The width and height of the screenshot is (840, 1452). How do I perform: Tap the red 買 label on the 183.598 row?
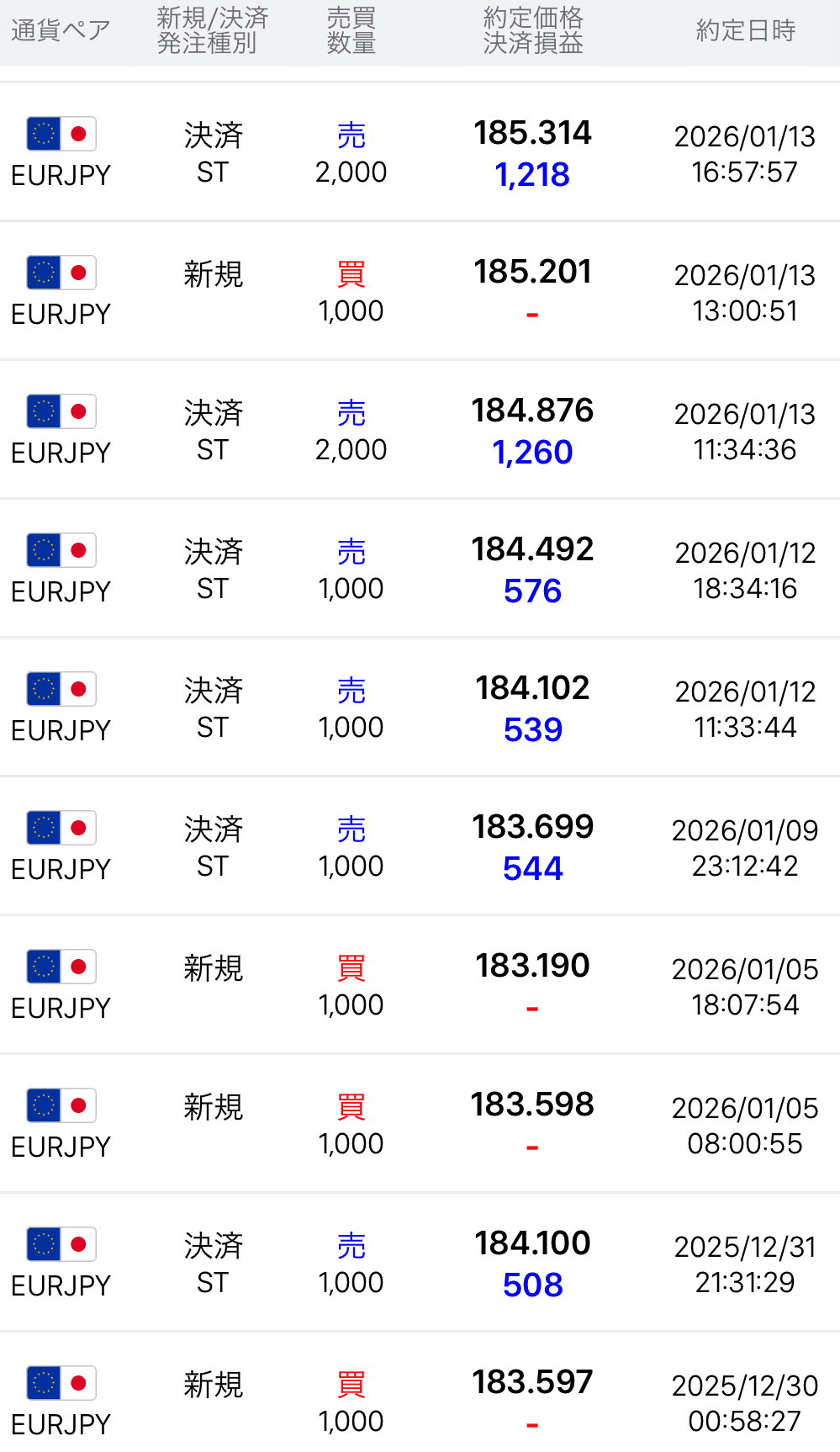tap(351, 1105)
